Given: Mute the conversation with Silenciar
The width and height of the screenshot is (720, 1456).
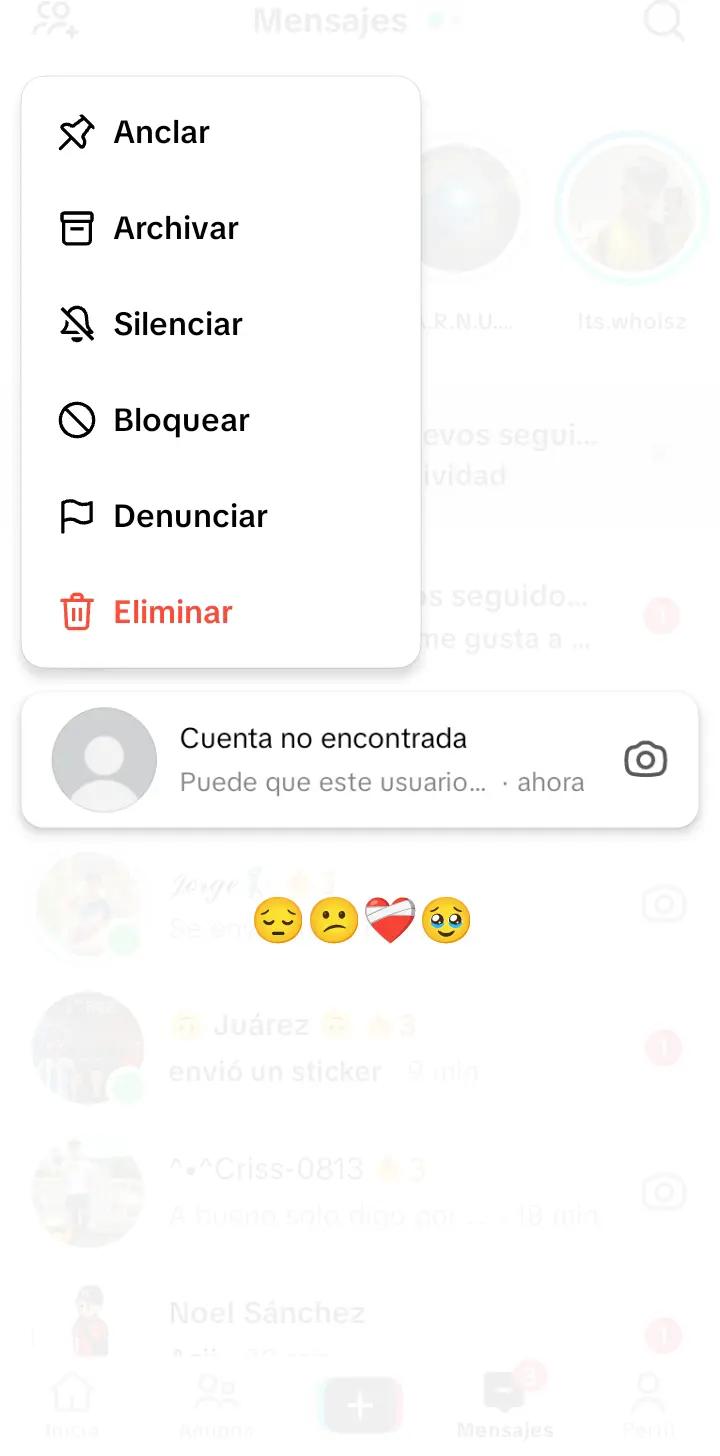Looking at the screenshot, I should click(220, 324).
